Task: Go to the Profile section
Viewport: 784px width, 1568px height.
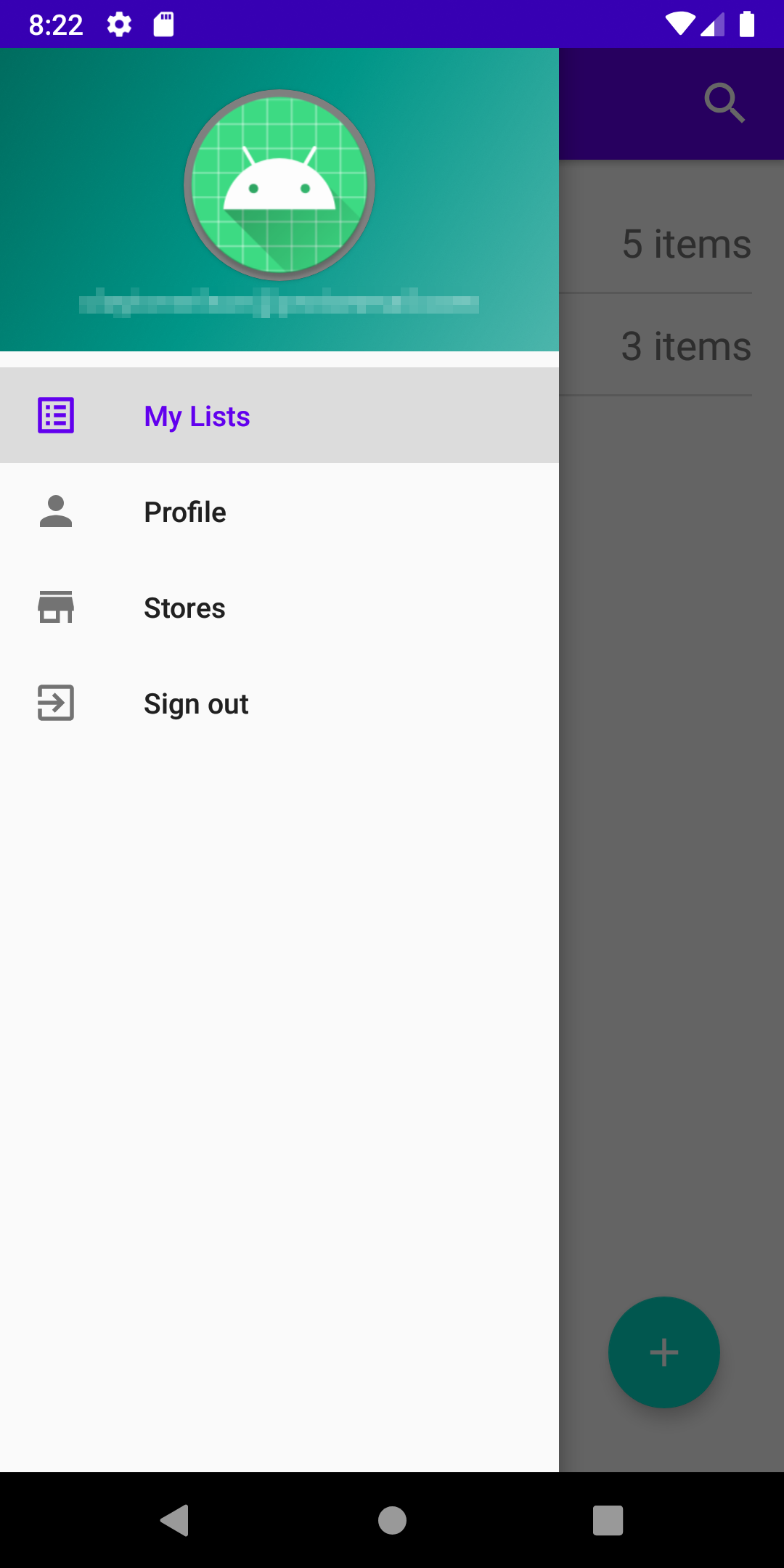Action: click(185, 512)
